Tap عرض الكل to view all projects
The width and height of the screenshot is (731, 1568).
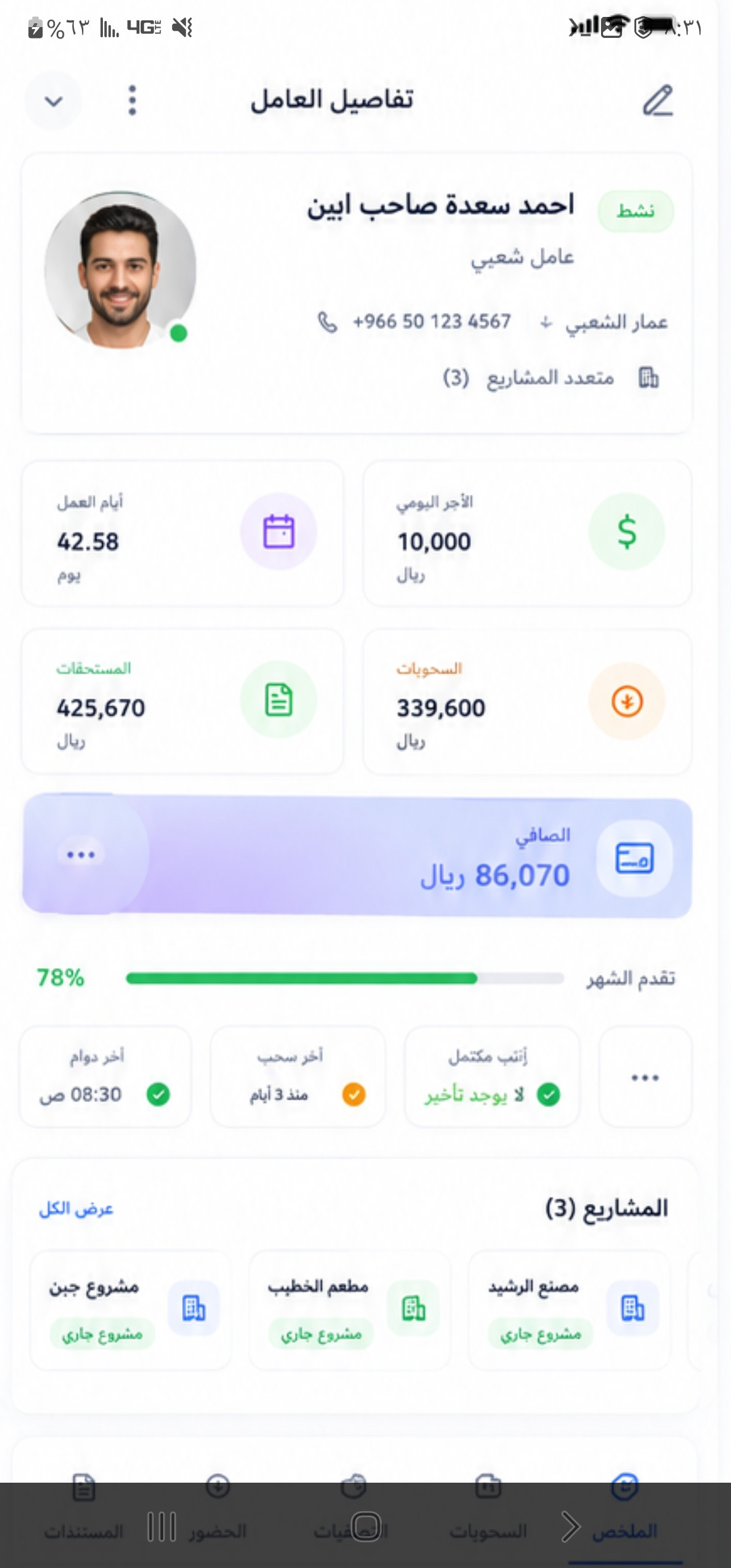click(76, 1208)
